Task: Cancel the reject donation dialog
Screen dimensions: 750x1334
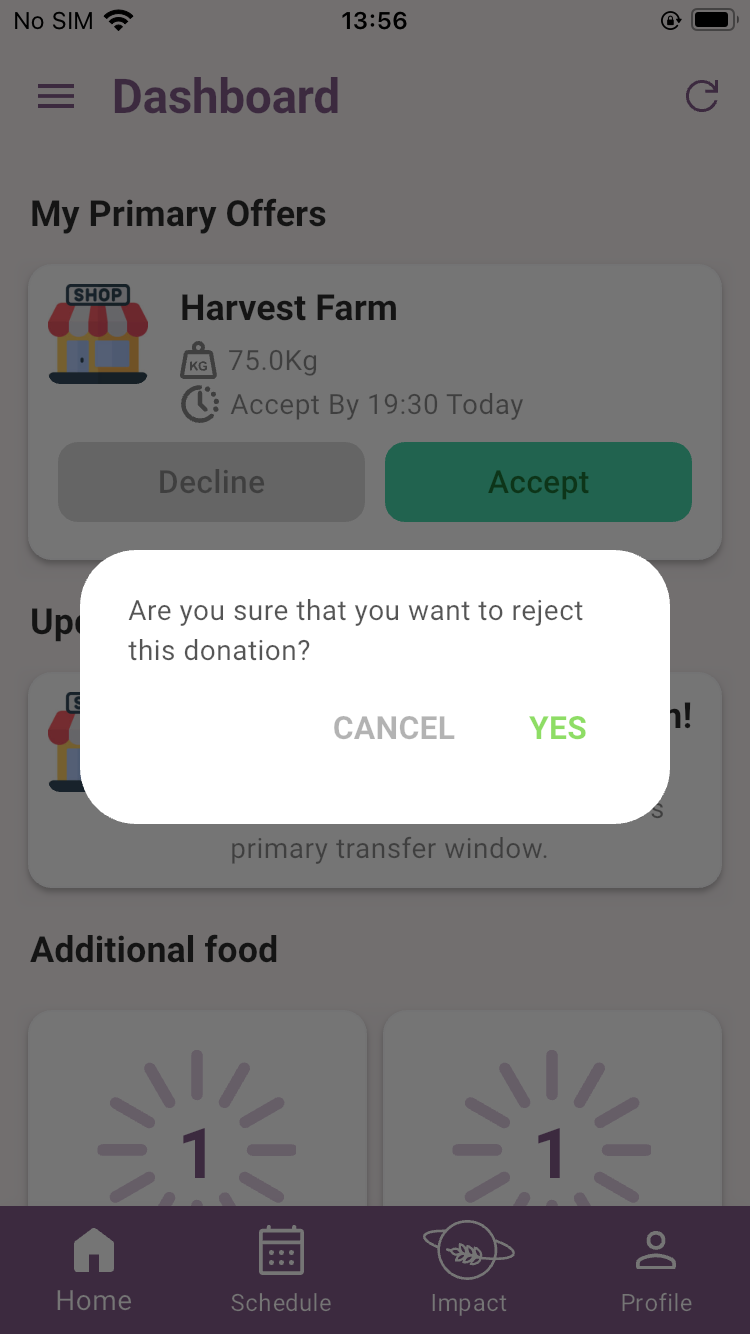Action: 393,728
